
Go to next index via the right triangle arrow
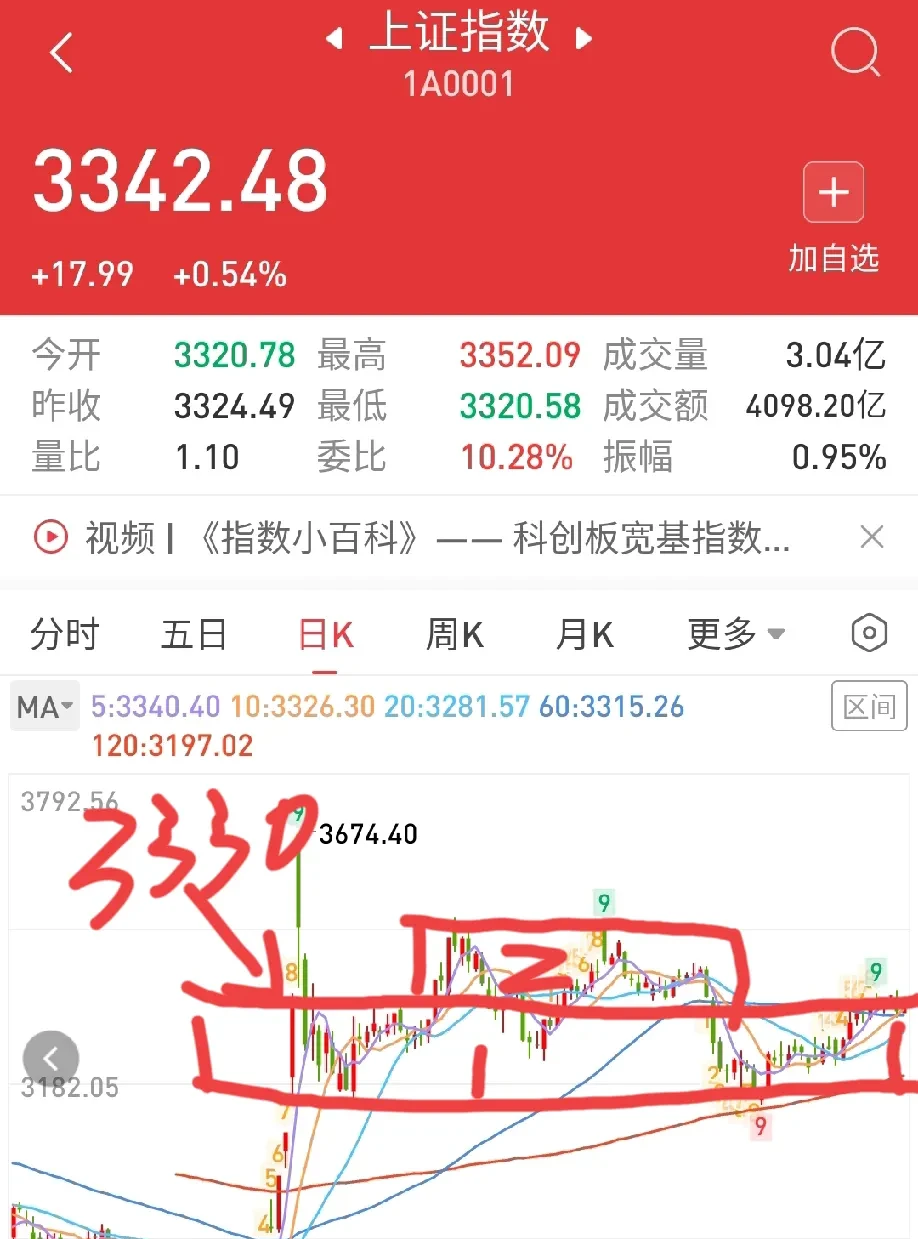click(x=584, y=37)
